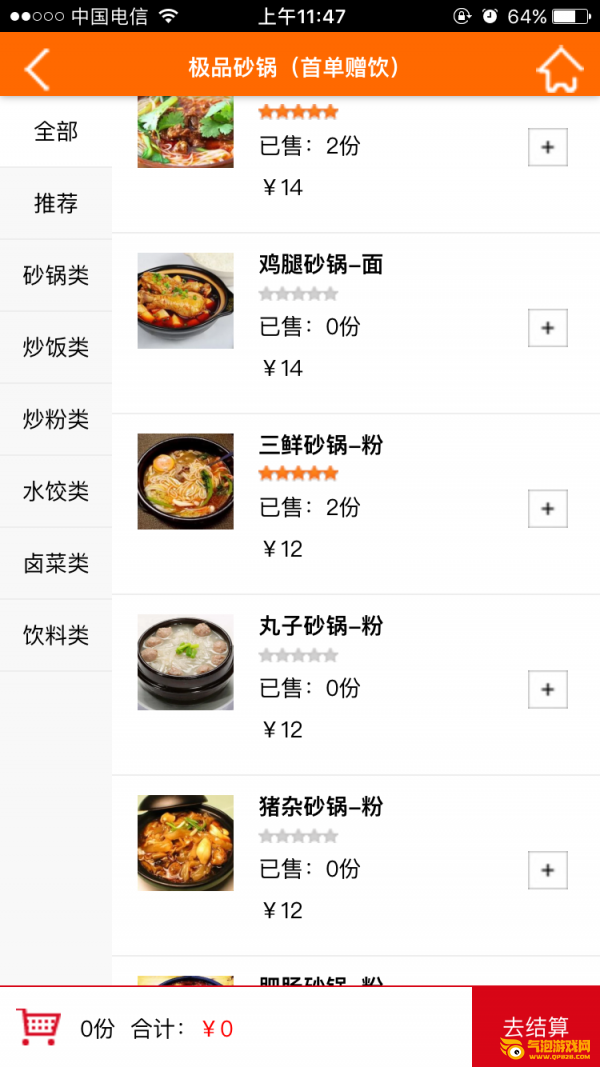The image size is (600, 1067).
Task: Open the 炒粉类 category
Action: click(x=56, y=420)
